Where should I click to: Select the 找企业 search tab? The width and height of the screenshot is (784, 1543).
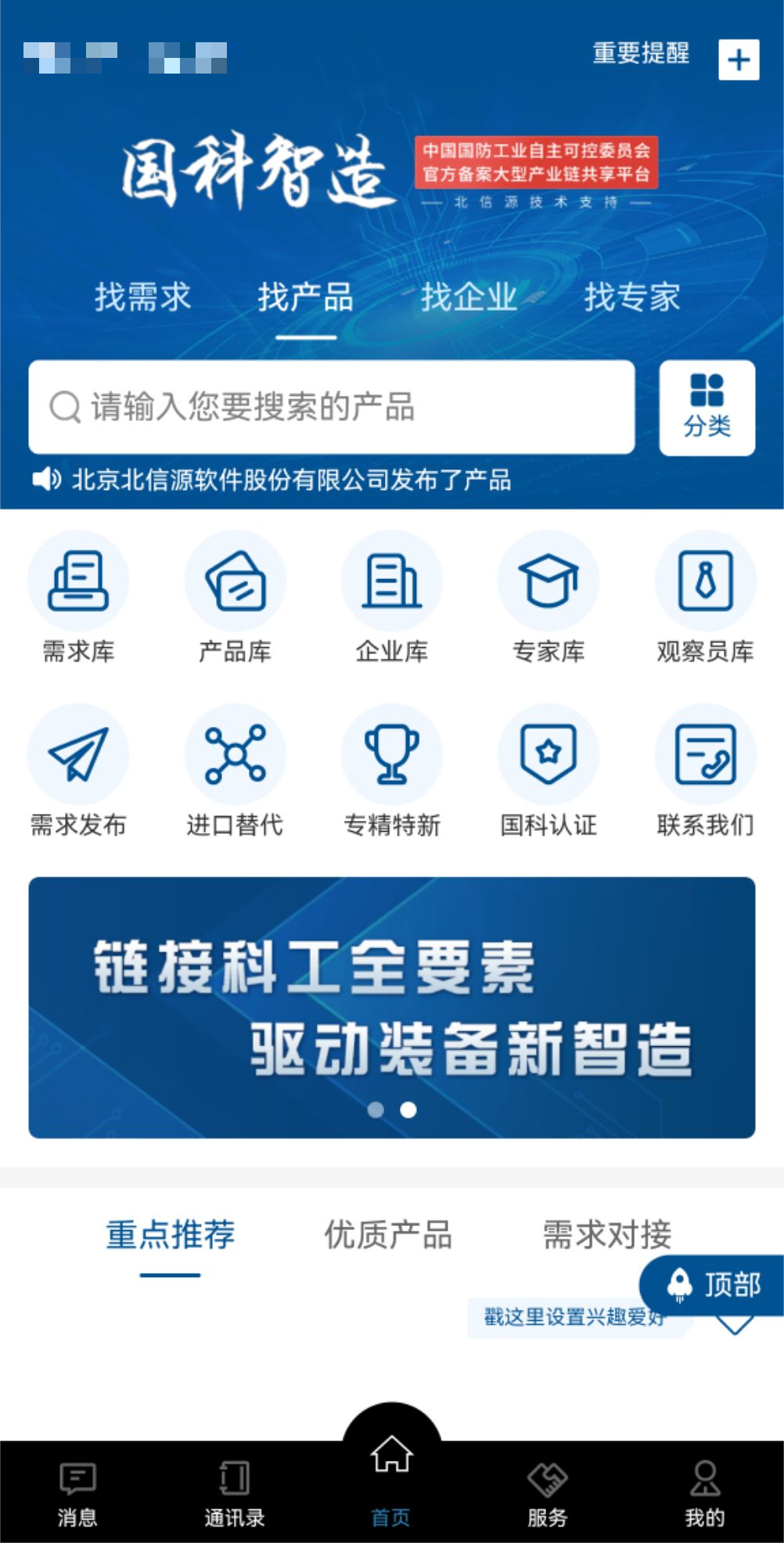point(469,297)
